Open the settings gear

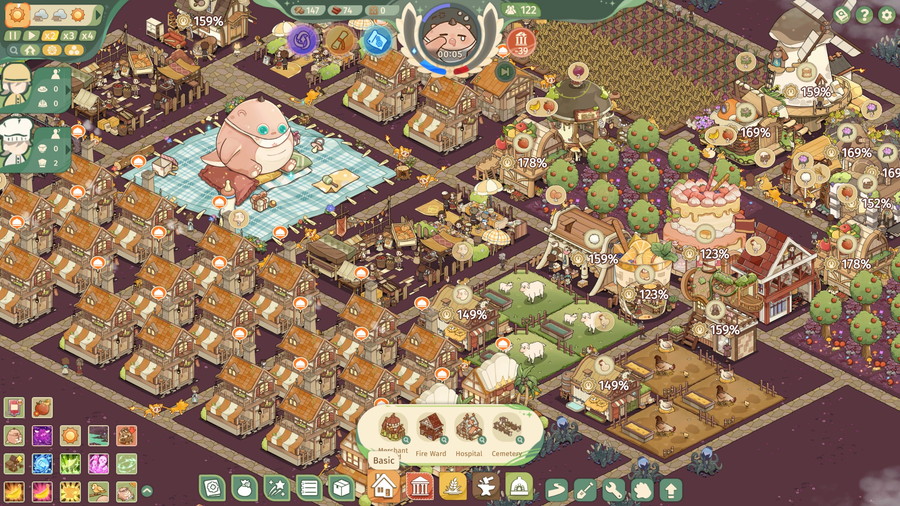tap(886, 15)
